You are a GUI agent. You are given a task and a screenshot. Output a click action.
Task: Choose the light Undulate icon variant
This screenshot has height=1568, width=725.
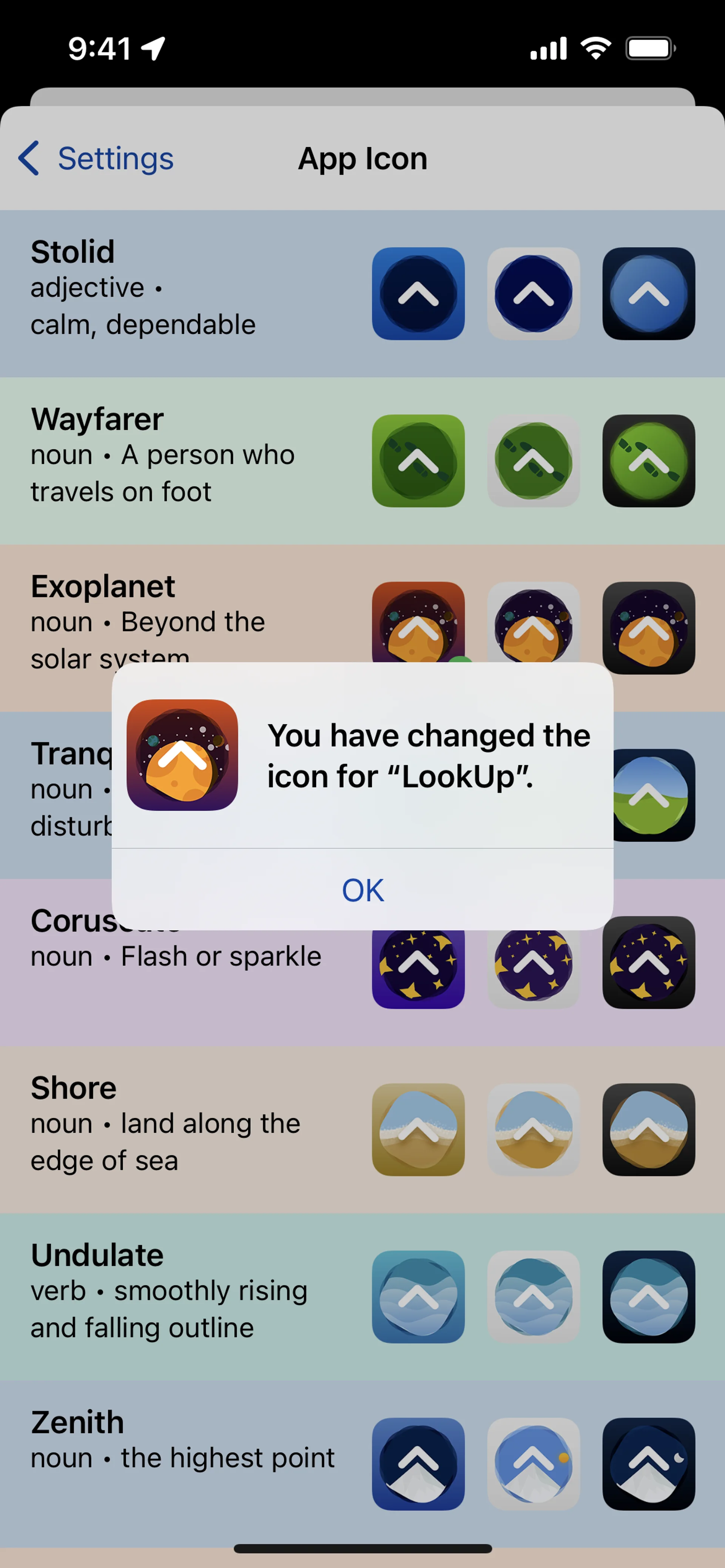[533, 1297]
